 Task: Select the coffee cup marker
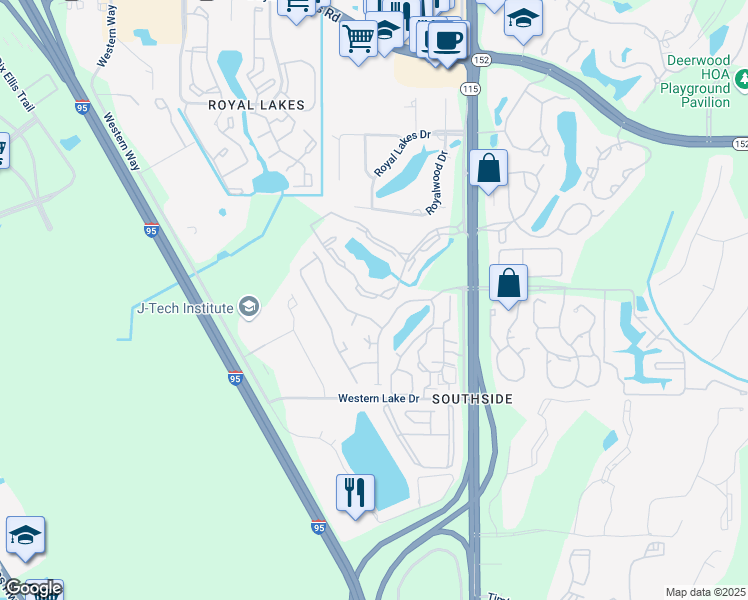pyautogui.click(x=445, y=42)
